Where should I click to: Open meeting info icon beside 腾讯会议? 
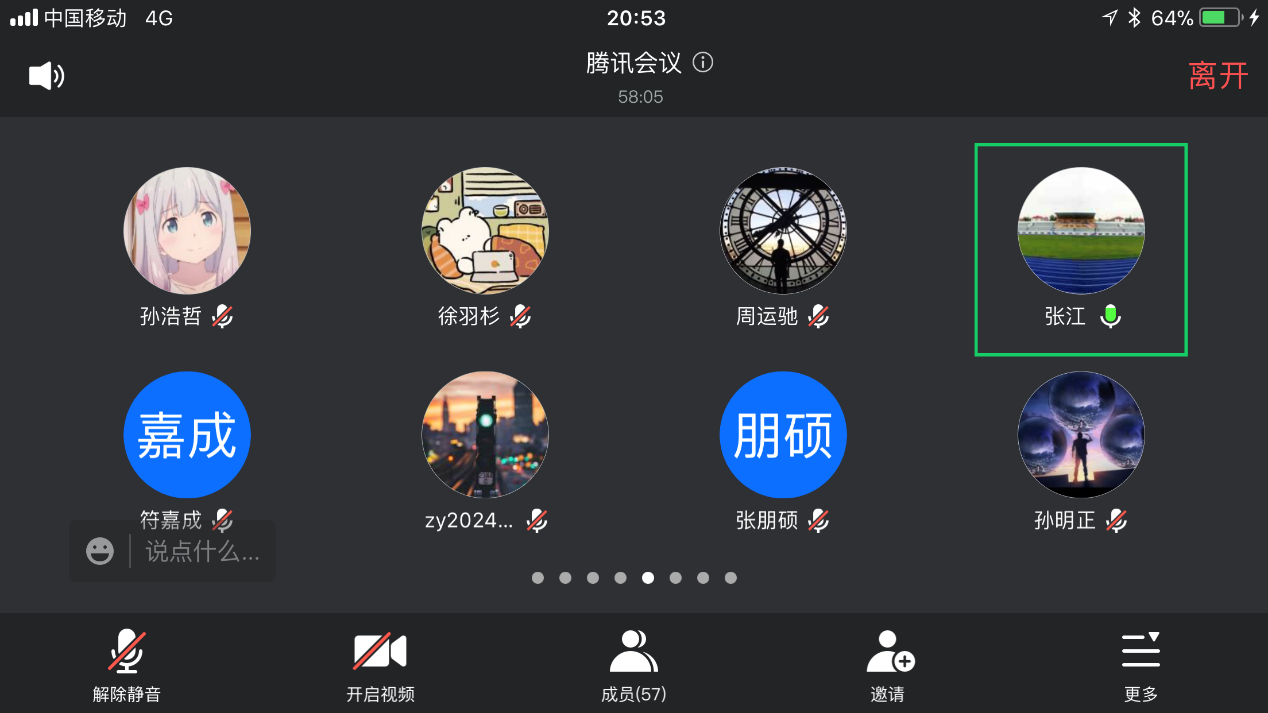click(x=703, y=63)
